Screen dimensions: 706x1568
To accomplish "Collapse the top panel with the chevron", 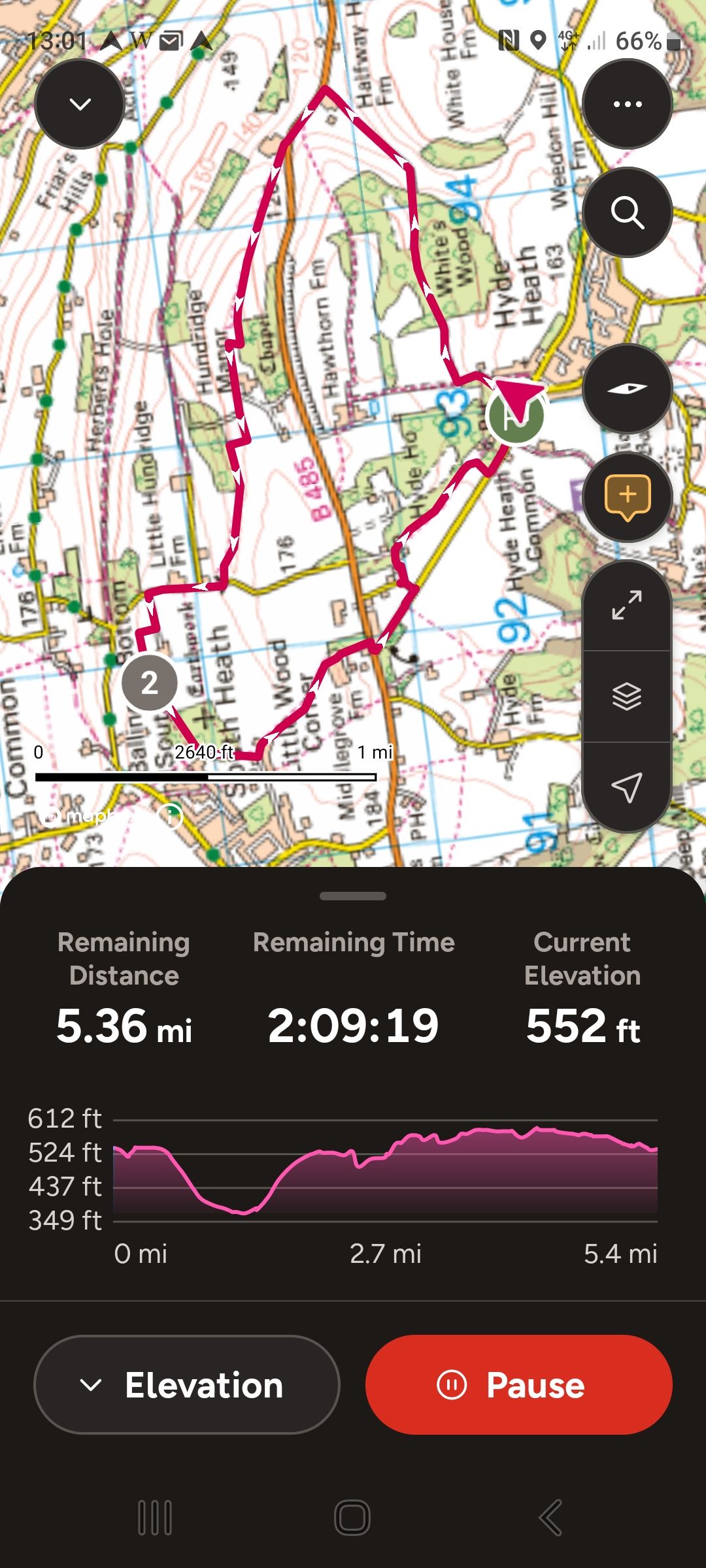I will coord(78,105).
